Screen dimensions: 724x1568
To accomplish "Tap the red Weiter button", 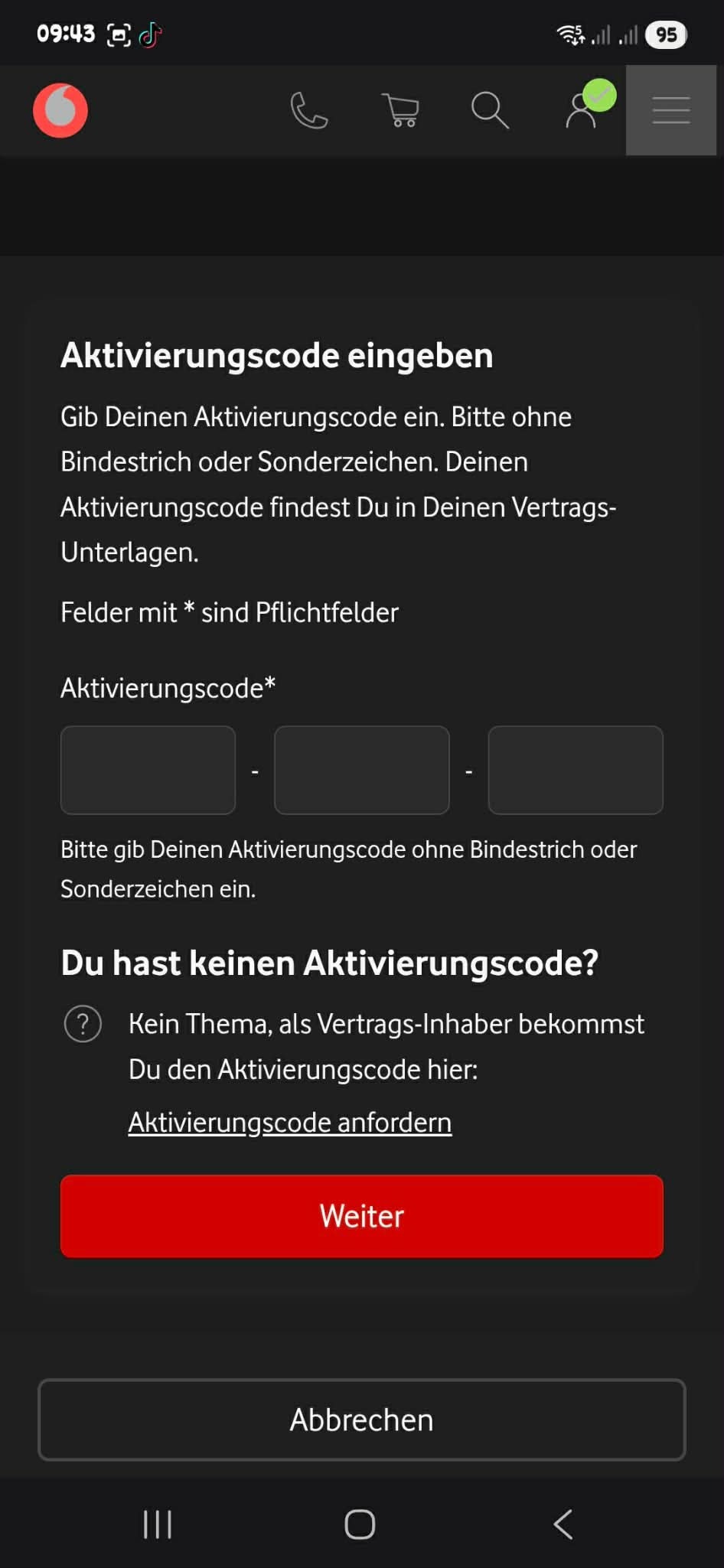I will pos(362,1216).
